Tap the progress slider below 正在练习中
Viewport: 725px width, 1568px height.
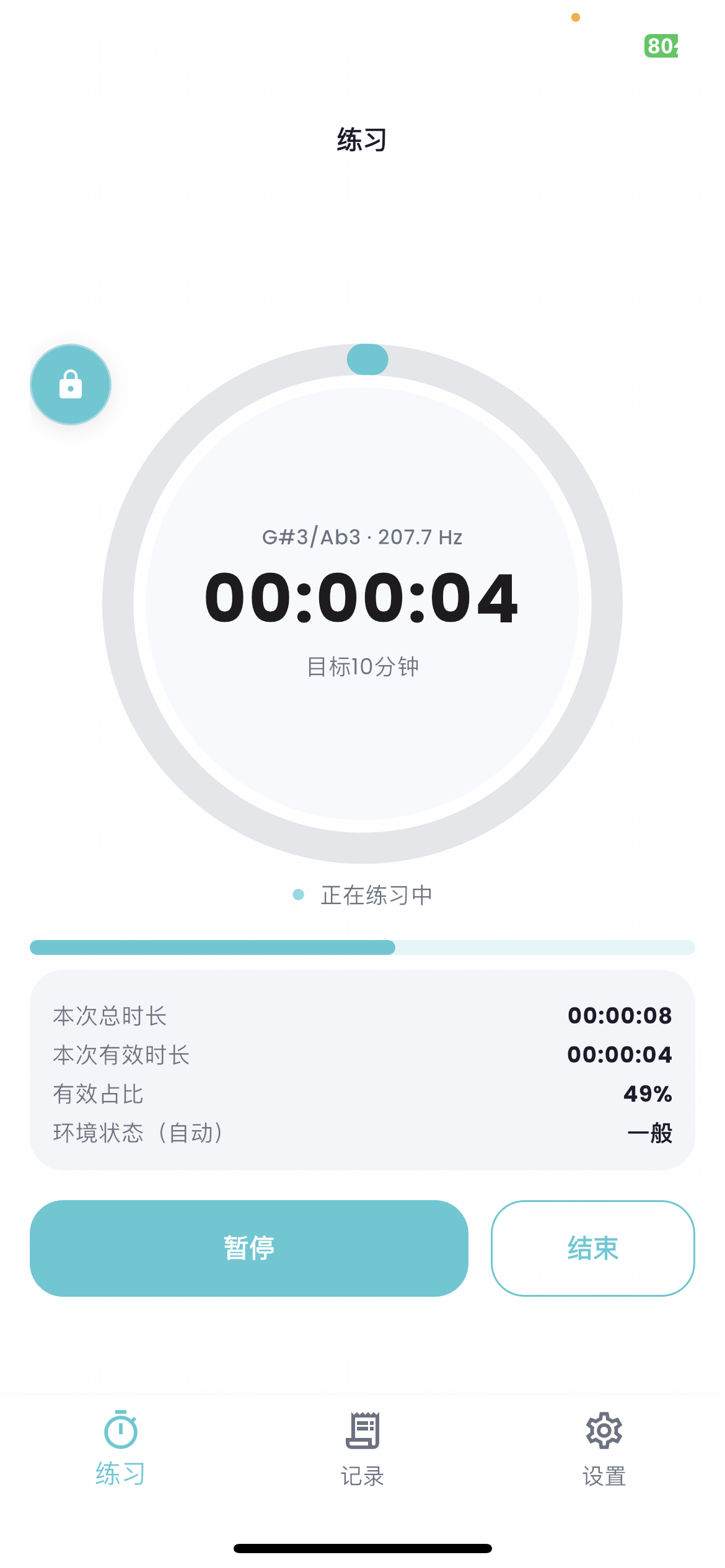coord(362,947)
